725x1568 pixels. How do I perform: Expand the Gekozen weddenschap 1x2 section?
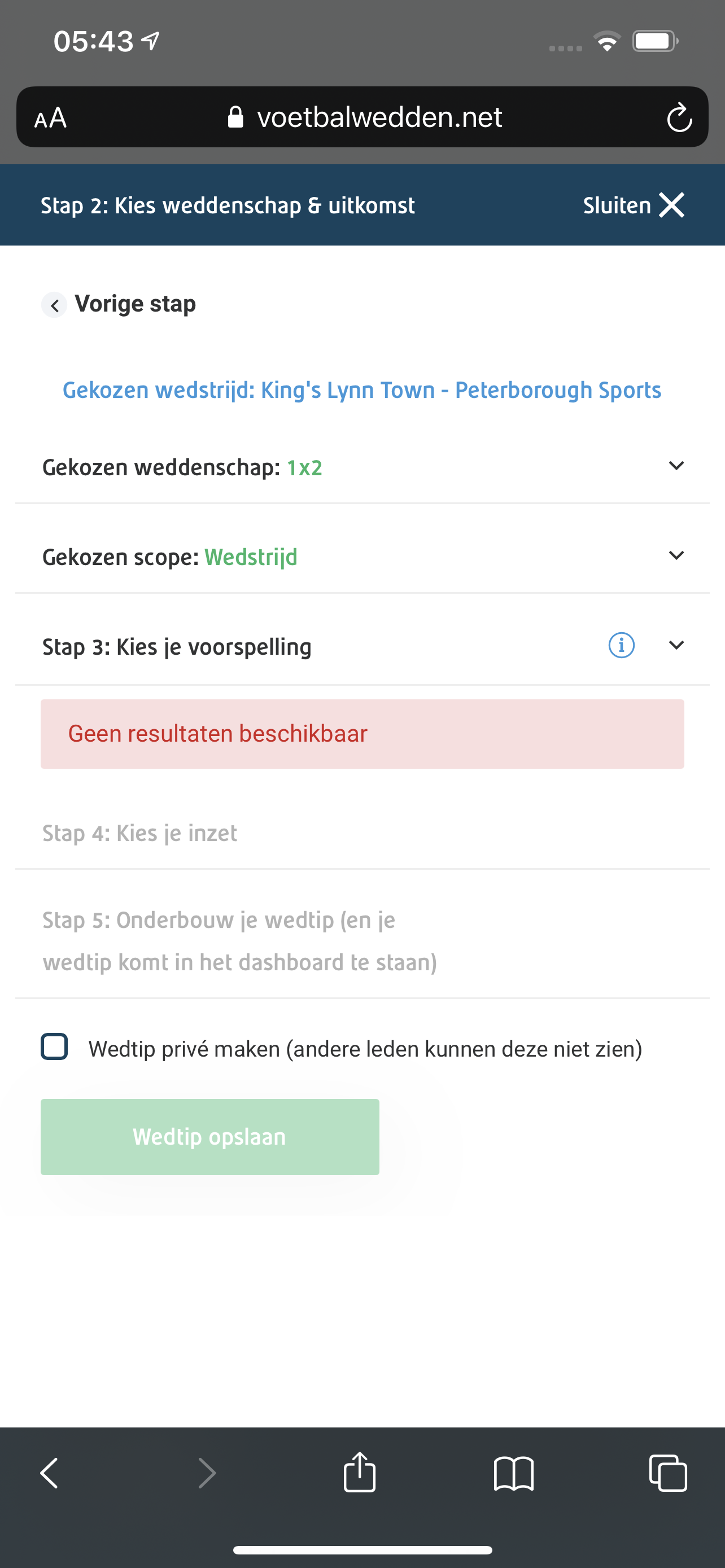tap(363, 467)
